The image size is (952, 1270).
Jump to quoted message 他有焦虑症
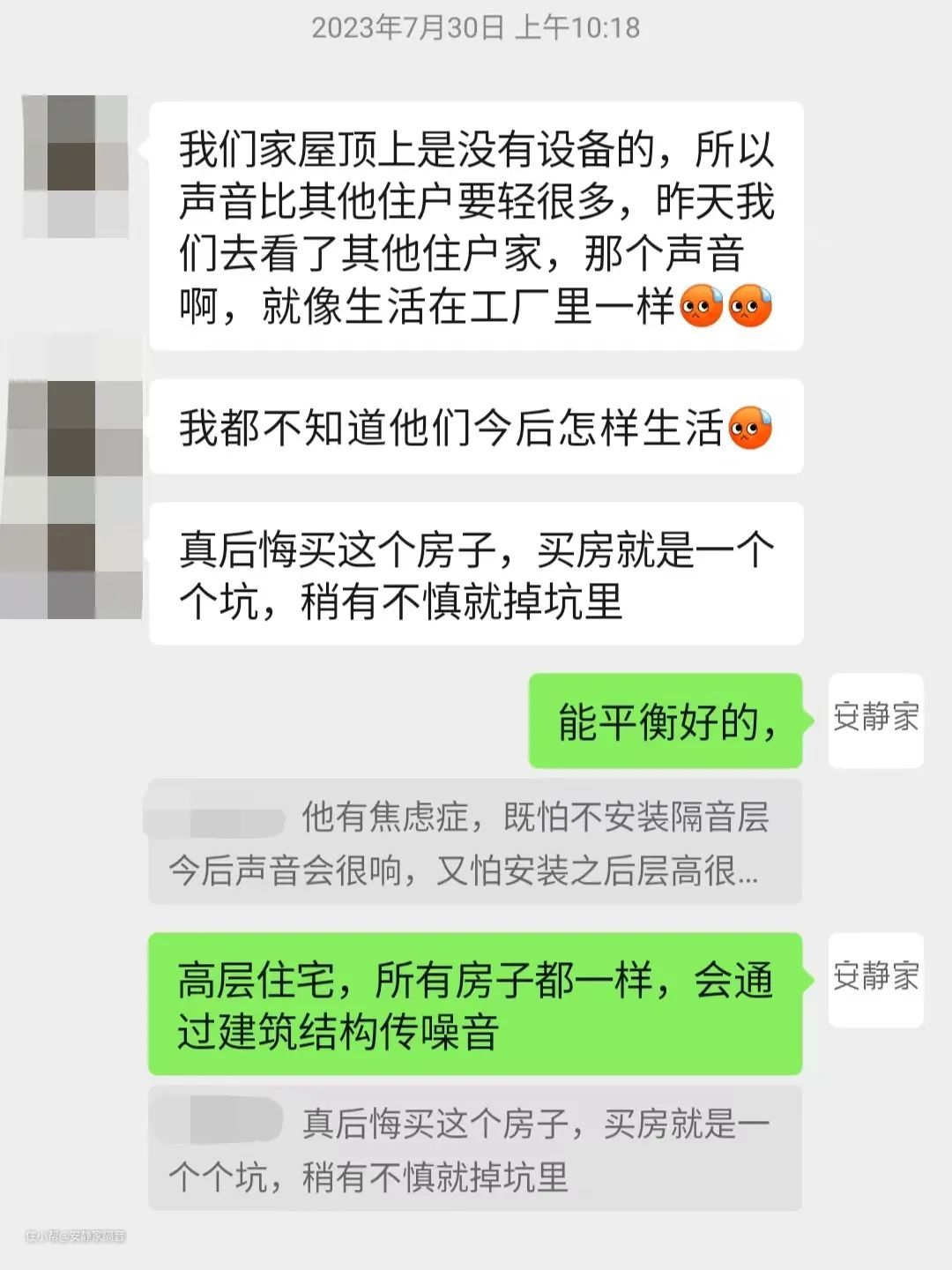click(474, 842)
